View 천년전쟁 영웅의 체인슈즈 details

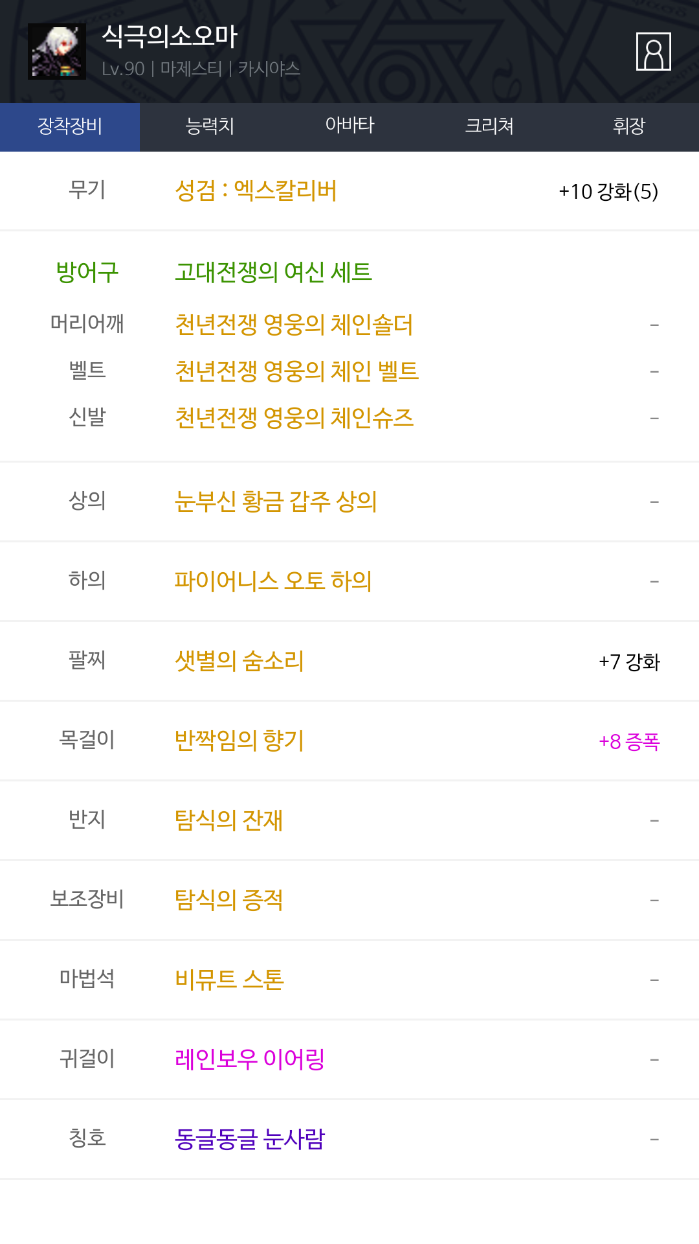[x=294, y=418]
